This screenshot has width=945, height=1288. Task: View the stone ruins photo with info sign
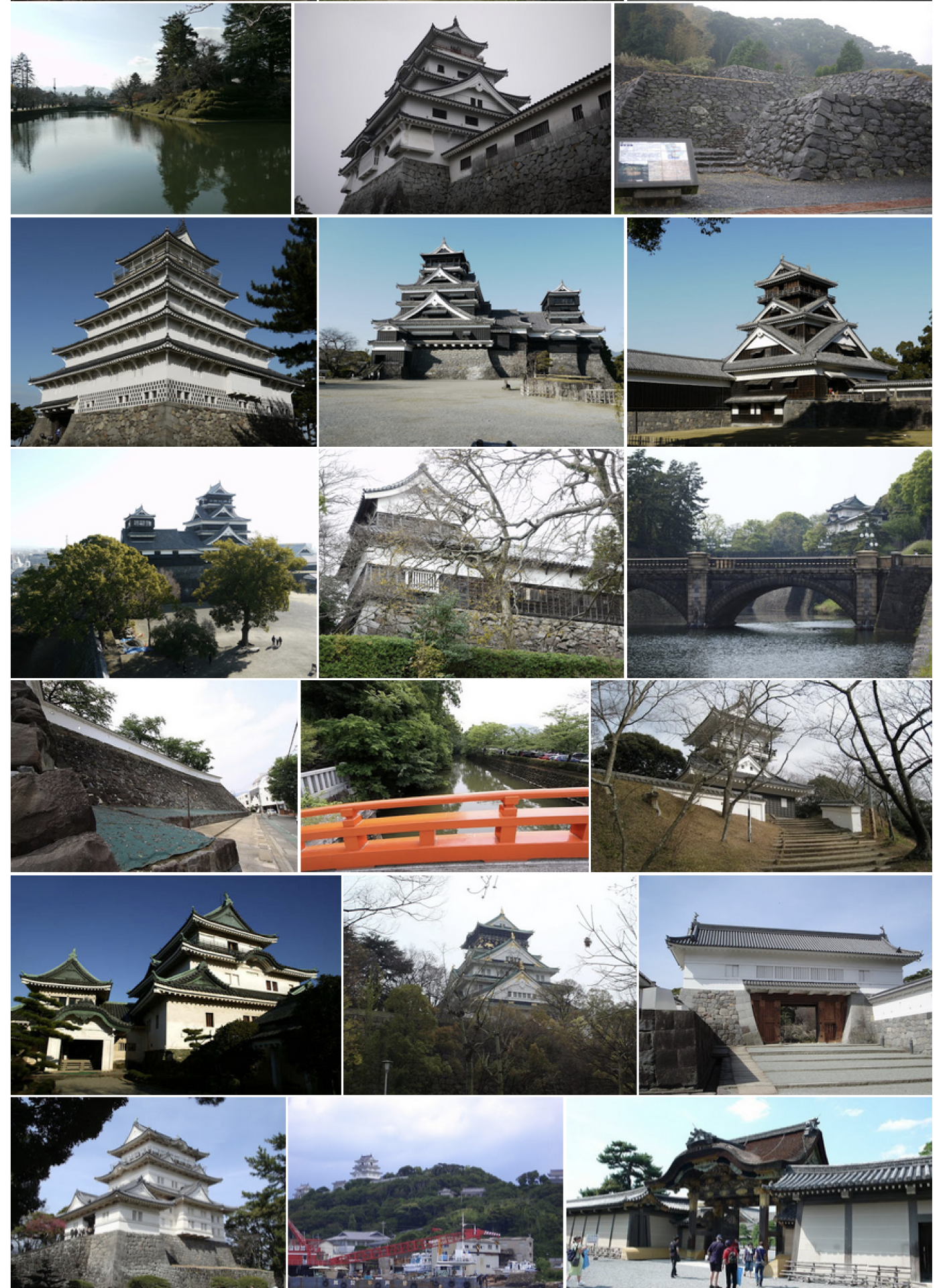coord(773,109)
